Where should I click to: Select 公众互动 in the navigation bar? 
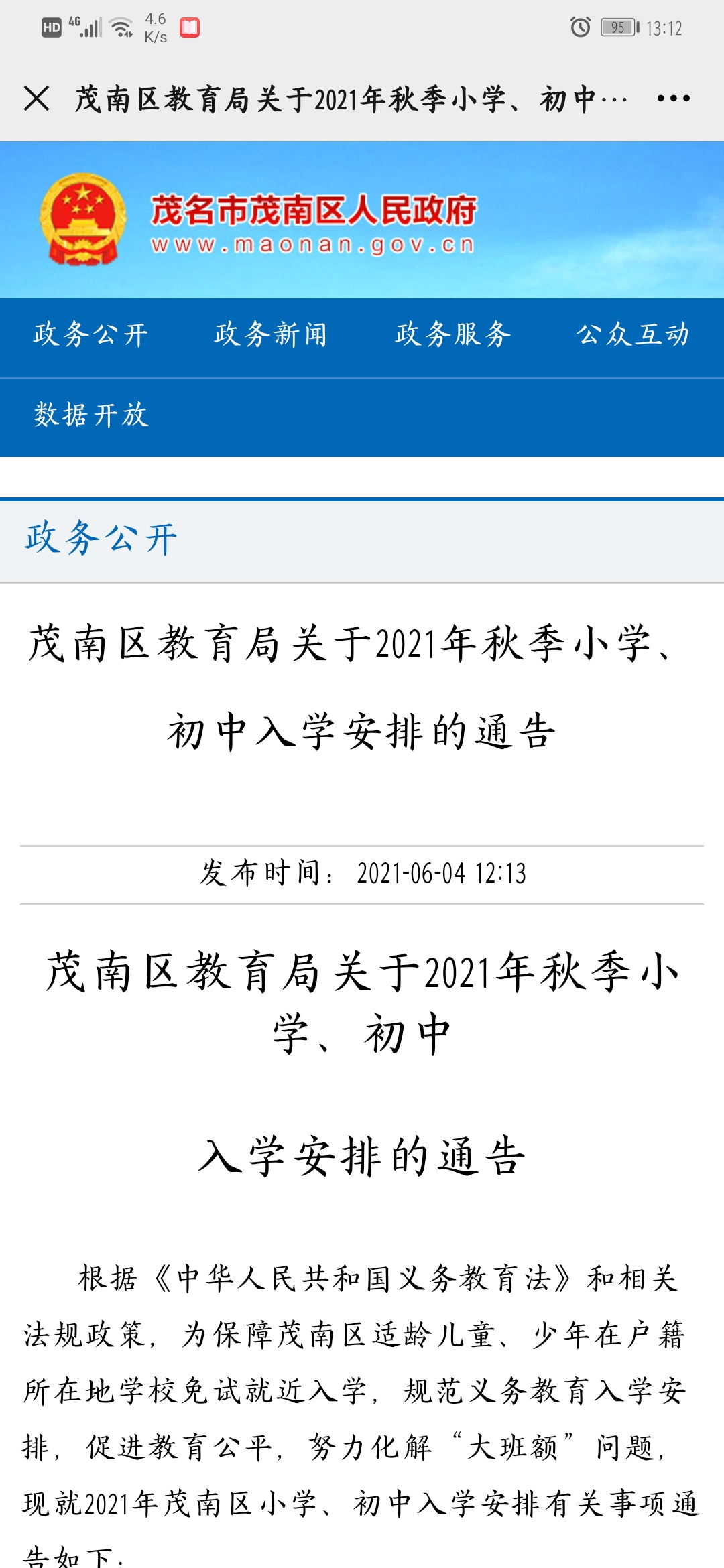coord(633,334)
